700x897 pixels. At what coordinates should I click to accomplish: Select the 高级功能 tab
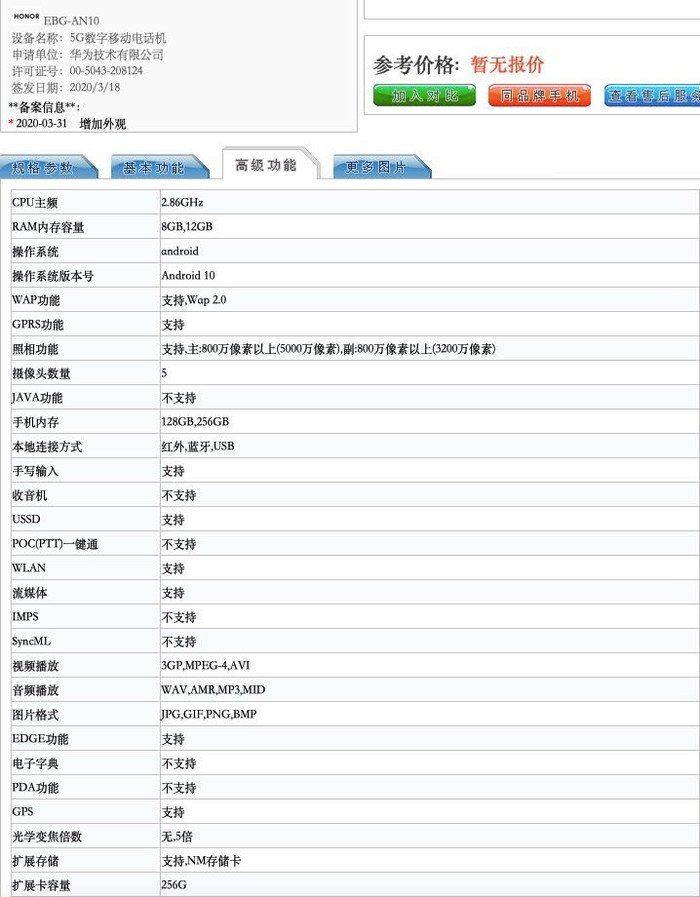266,165
